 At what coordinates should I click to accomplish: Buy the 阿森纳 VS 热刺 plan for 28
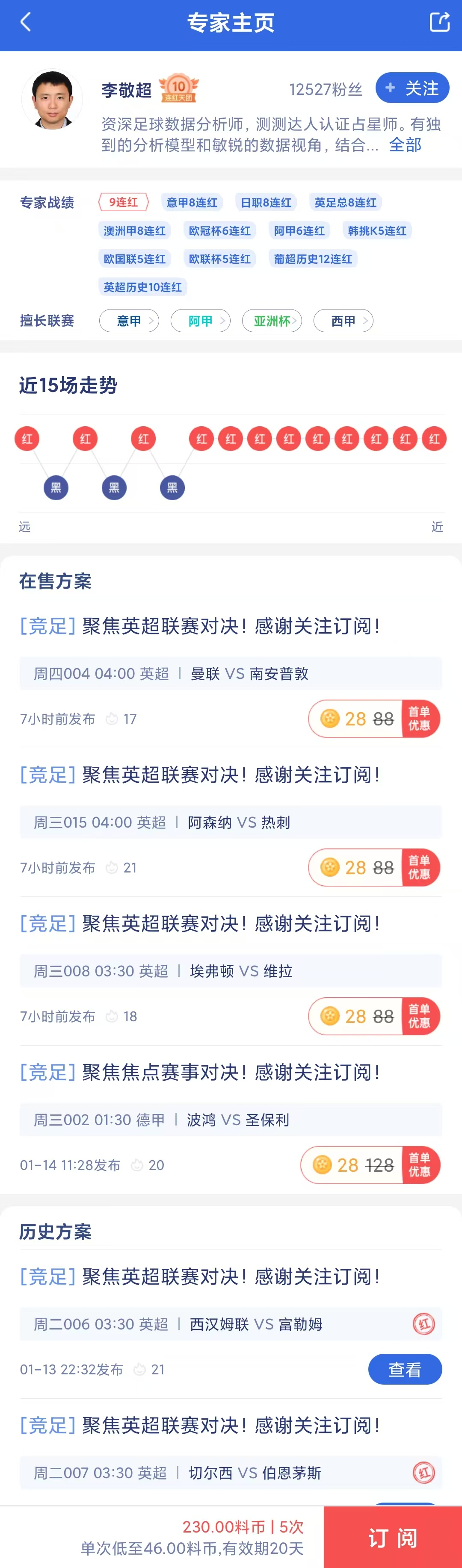[373, 867]
